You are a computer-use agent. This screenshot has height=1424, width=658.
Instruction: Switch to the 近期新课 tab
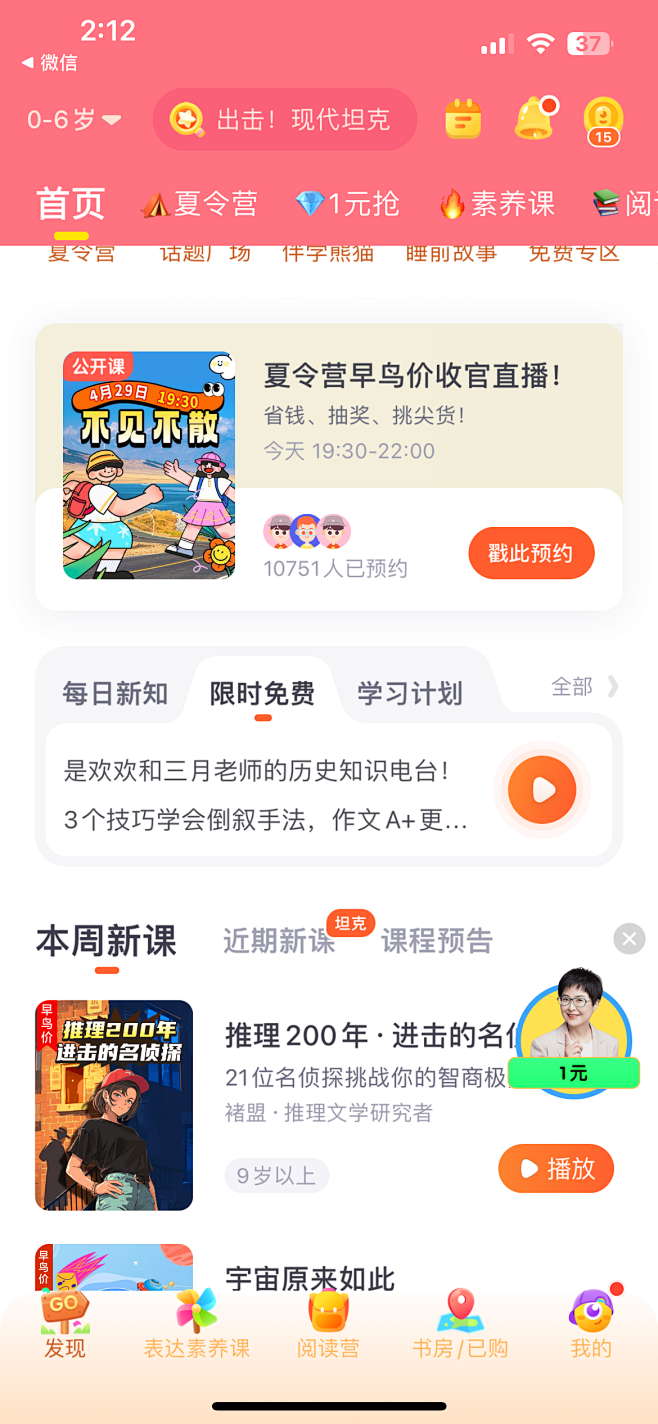[x=278, y=941]
